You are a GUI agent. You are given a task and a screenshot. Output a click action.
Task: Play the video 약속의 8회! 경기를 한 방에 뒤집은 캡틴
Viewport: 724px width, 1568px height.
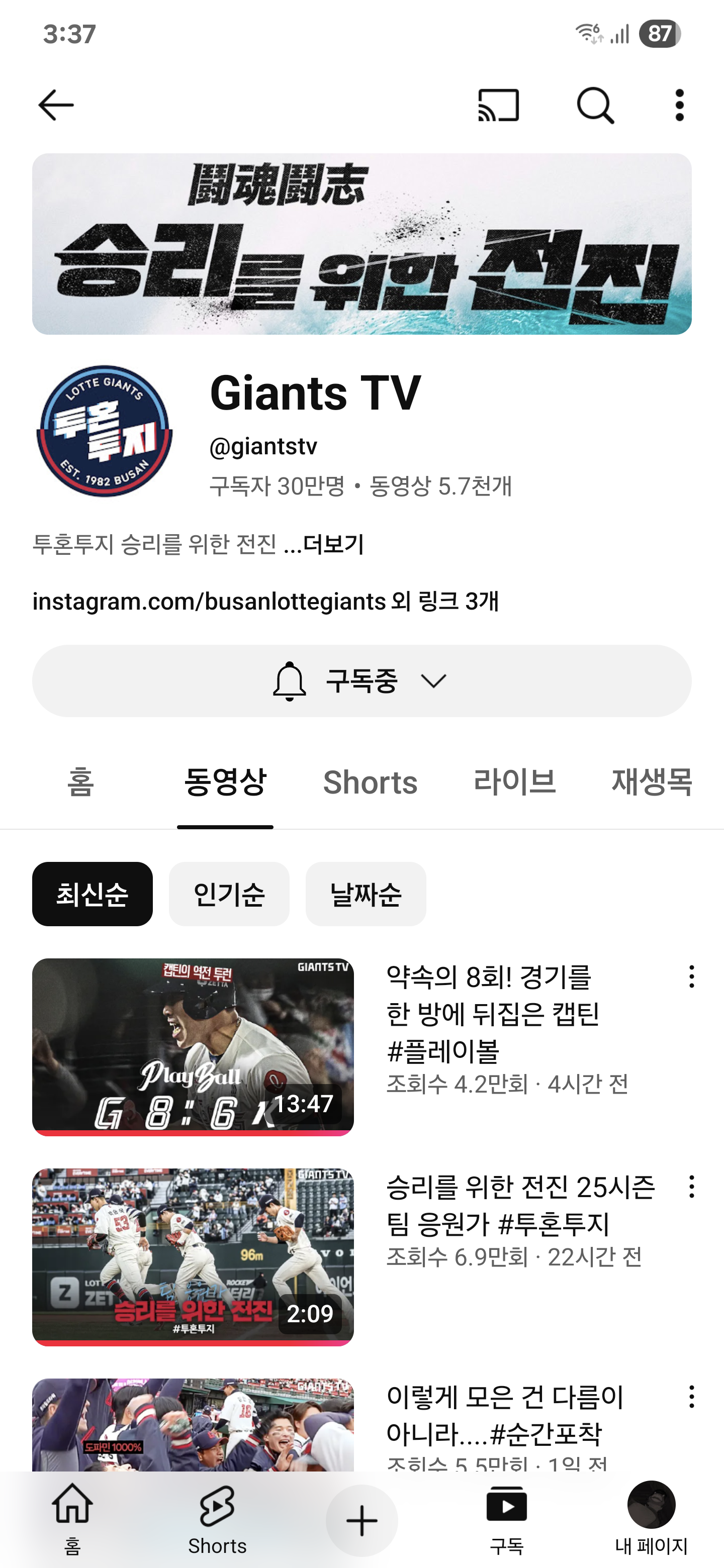tap(193, 1047)
